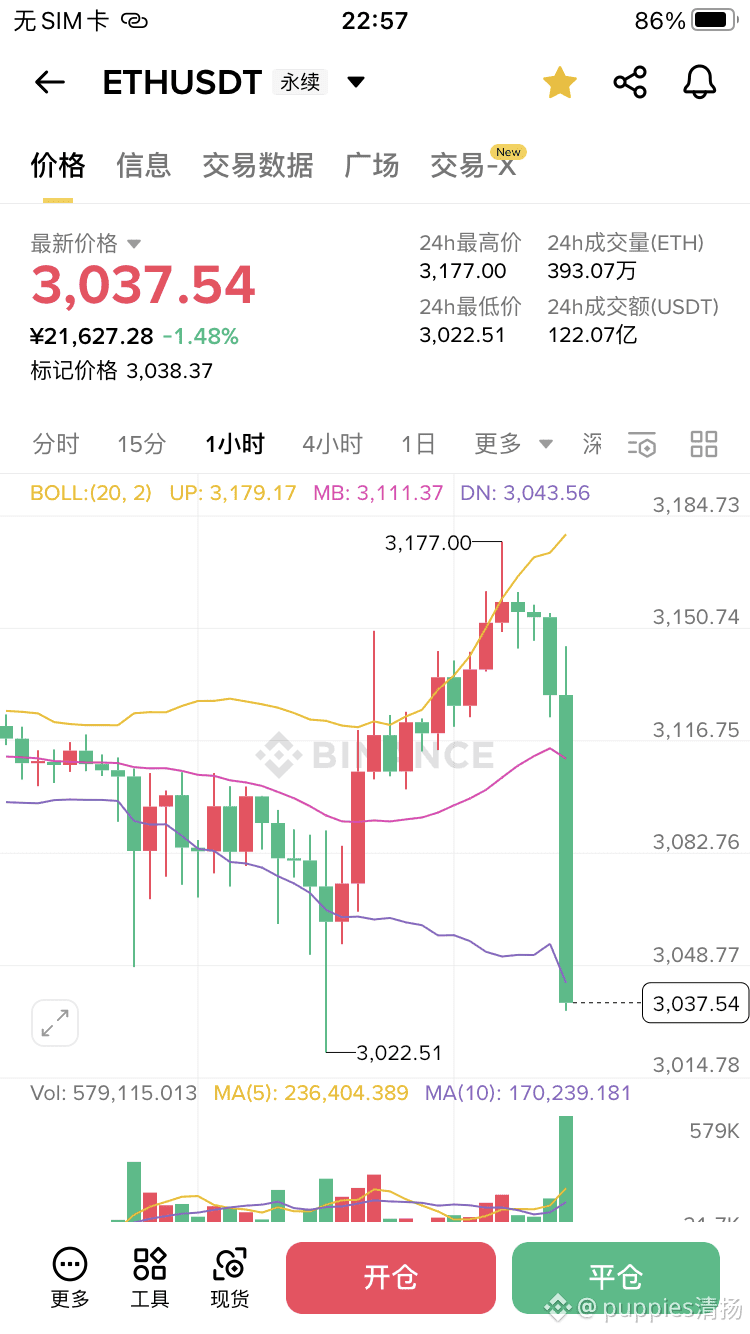
Task: Select the 分时 chart interval
Action: [x=55, y=444]
